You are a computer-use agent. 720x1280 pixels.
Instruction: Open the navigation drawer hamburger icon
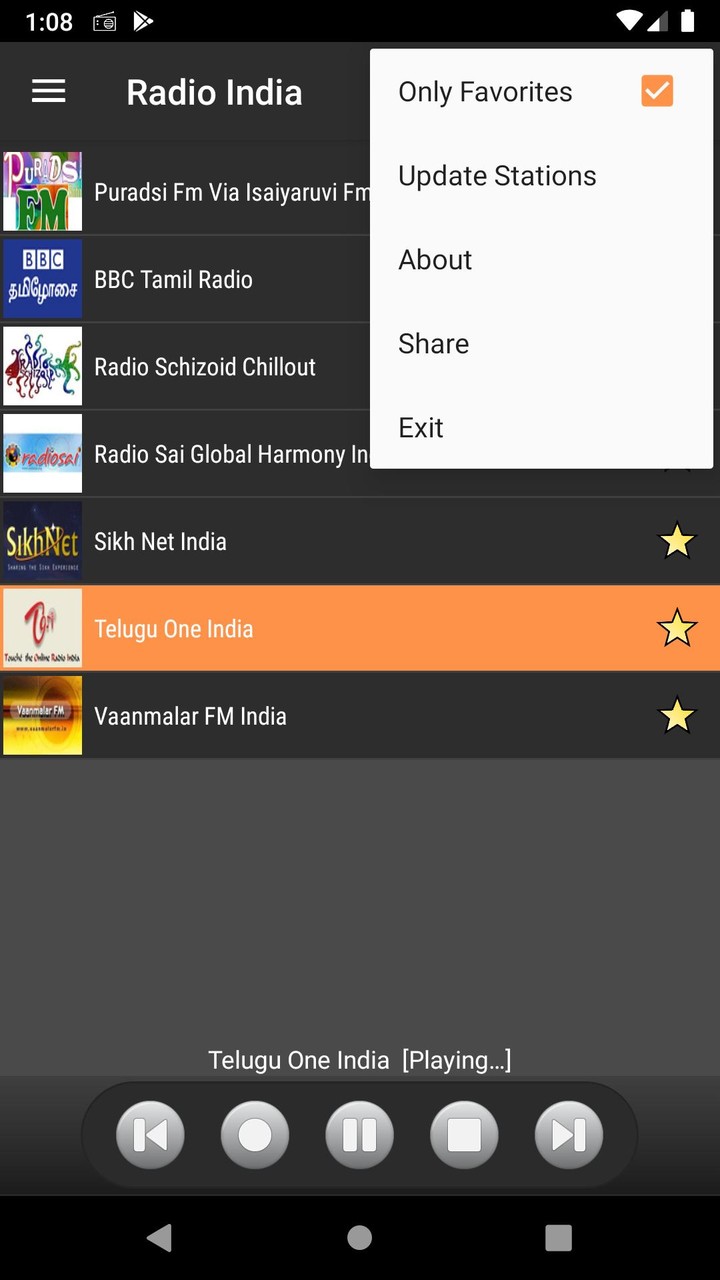click(x=48, y=91)
